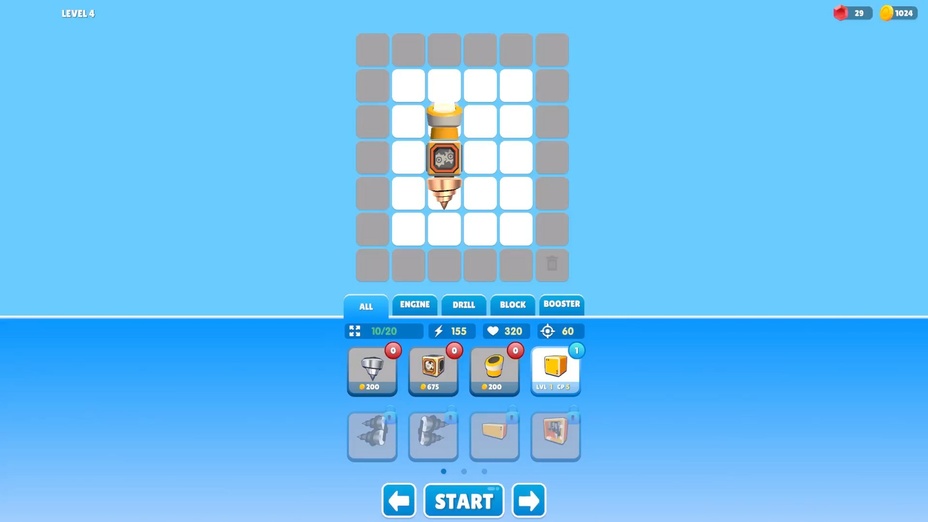Viewport: 928px width, 522px height.
Task: Tap the locked double-drill part card
Action: point(372,436)
